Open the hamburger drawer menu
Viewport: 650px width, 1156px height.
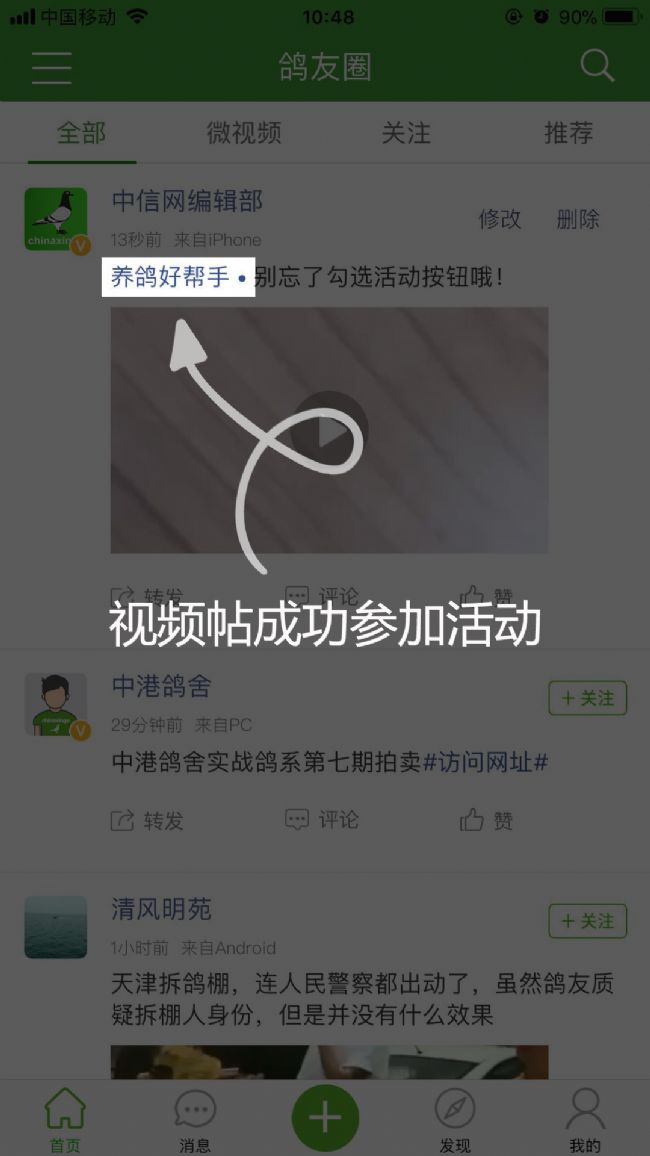[51, 67]
